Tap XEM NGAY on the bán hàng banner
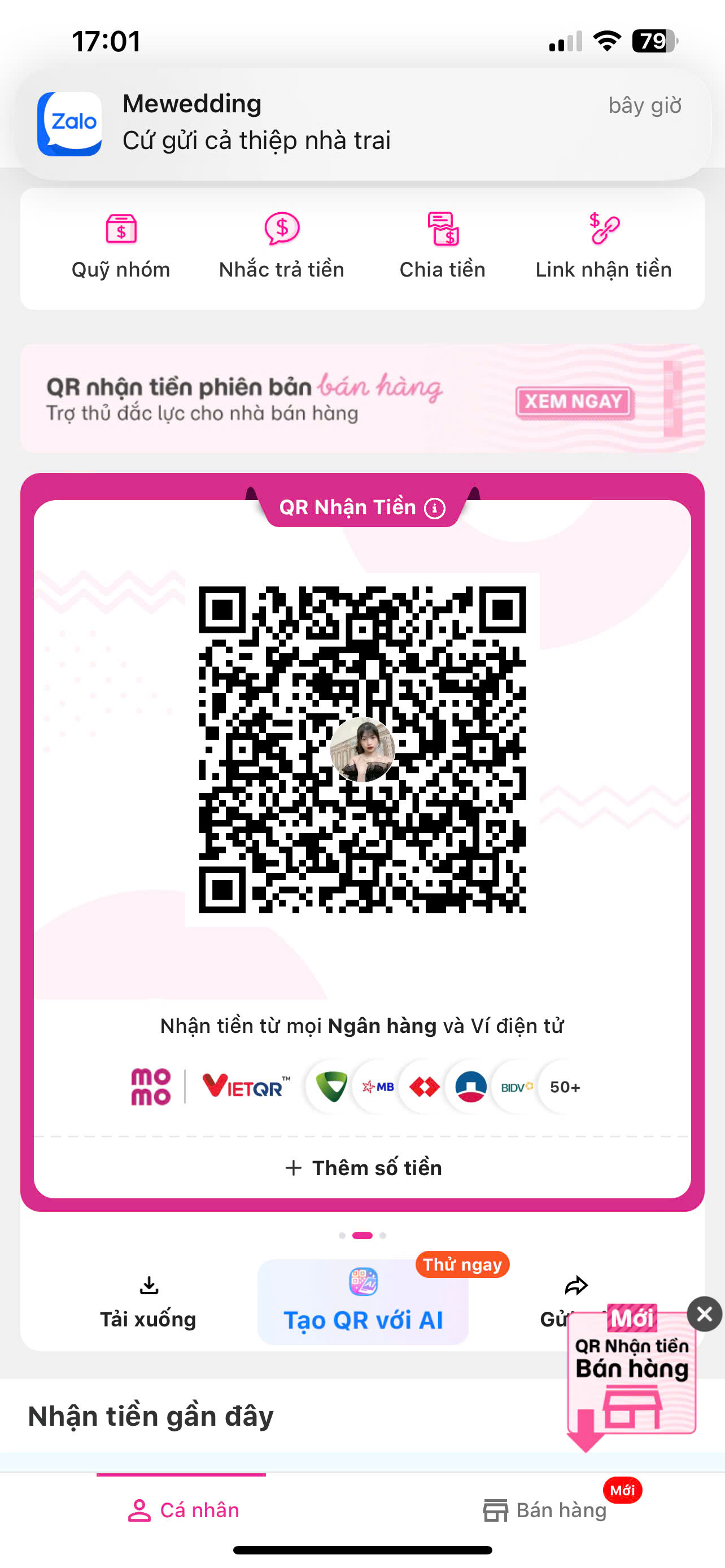Viewport: 725px width, 1568px height. tap(575, 402)
